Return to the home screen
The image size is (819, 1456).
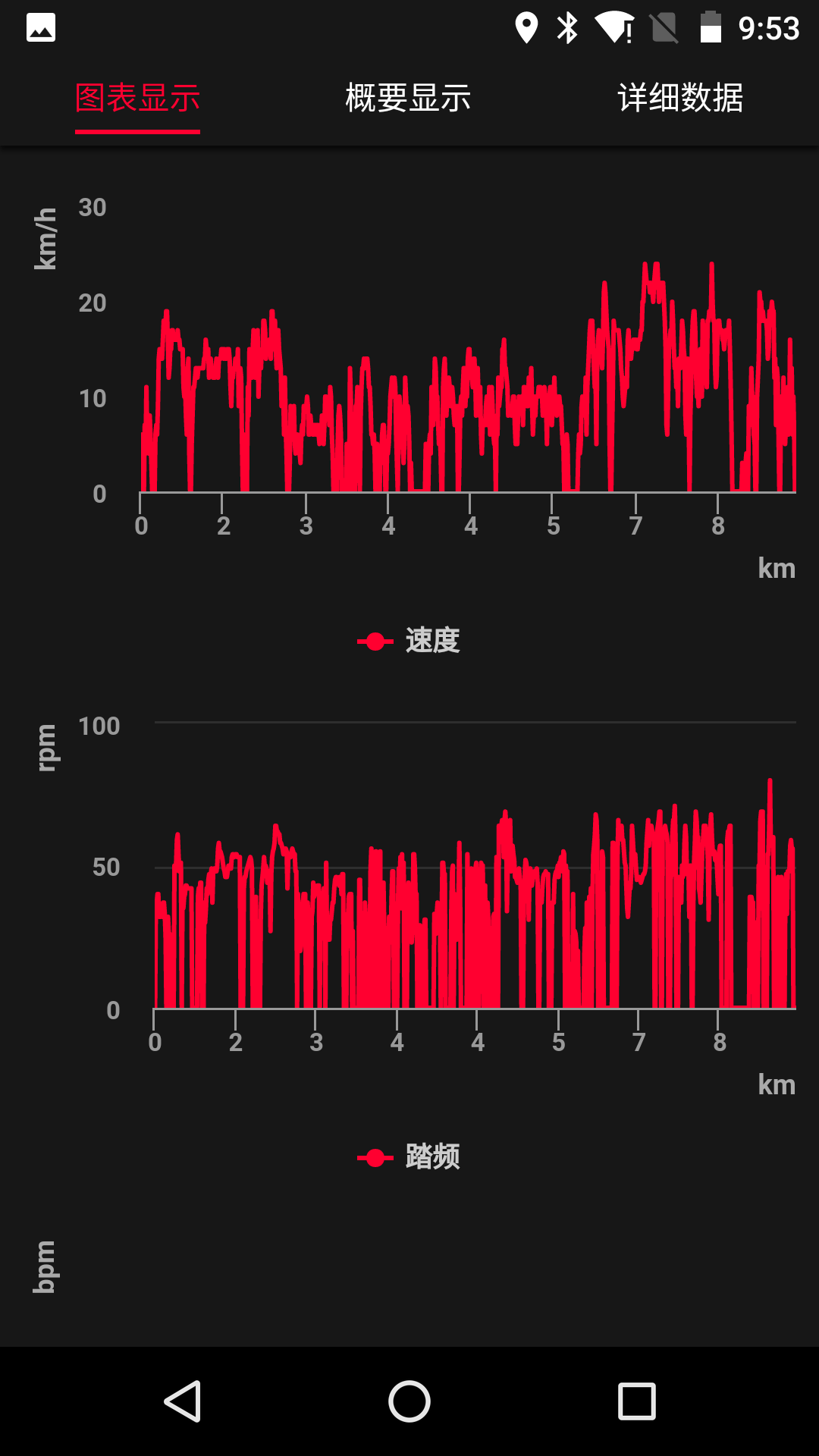coord(409,1401)
